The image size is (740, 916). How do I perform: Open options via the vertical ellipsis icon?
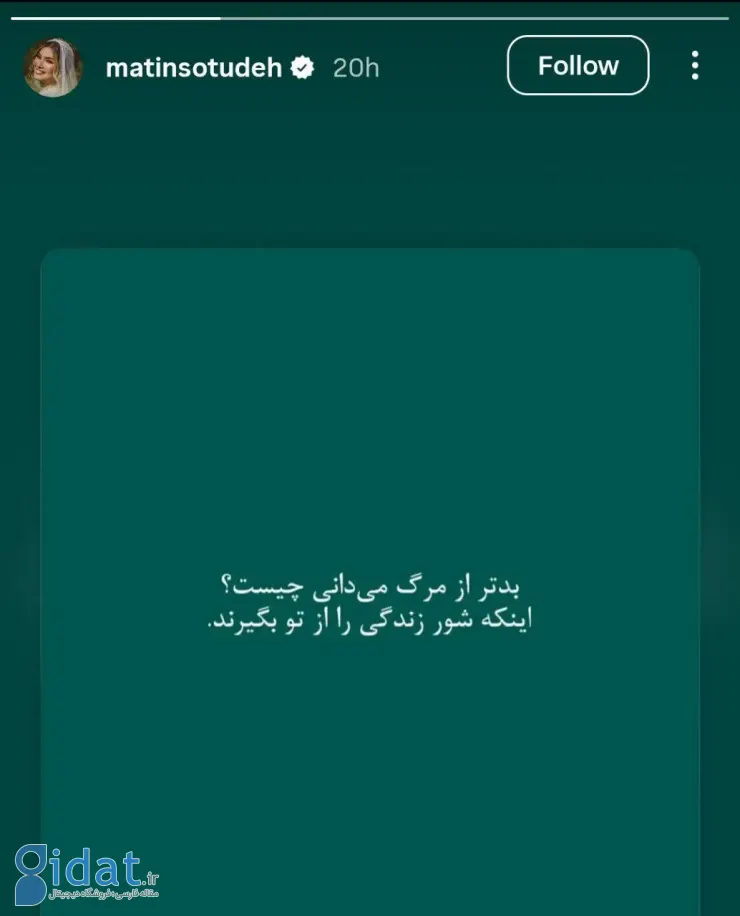[695, 65]
